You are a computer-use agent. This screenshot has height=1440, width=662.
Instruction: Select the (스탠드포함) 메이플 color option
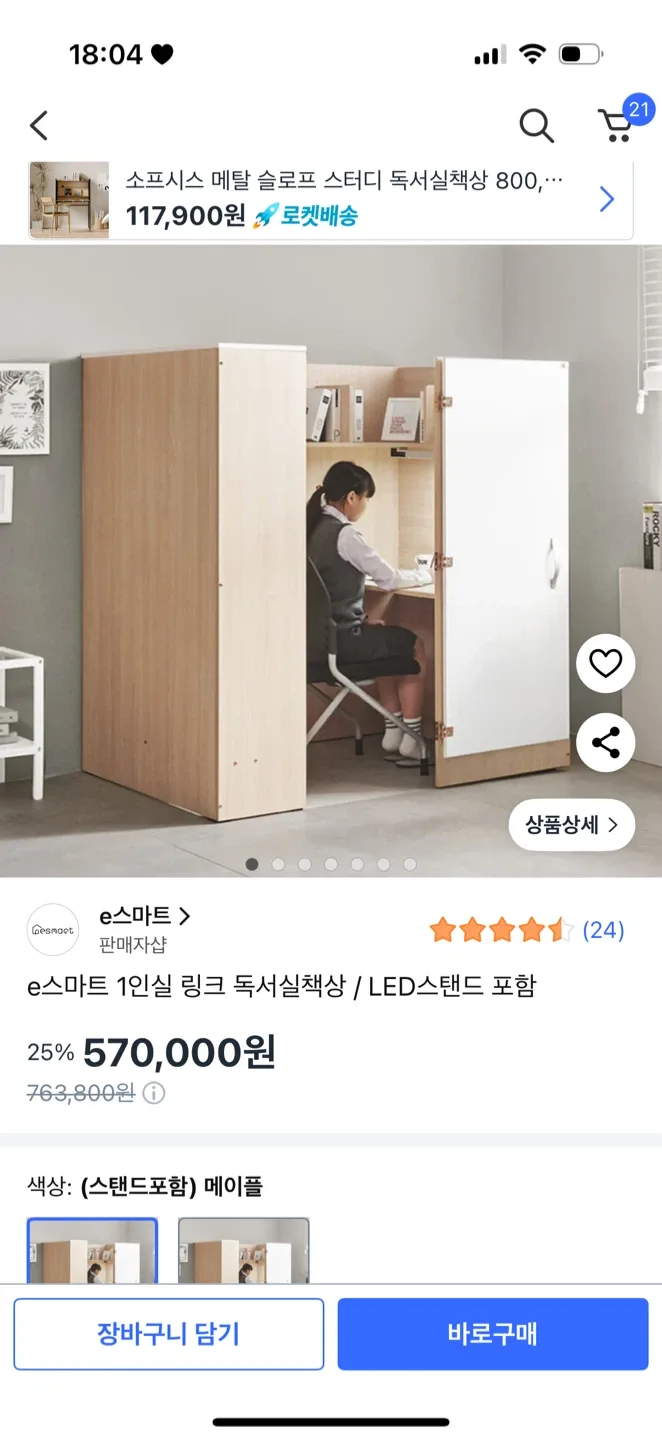[92, 1250]
